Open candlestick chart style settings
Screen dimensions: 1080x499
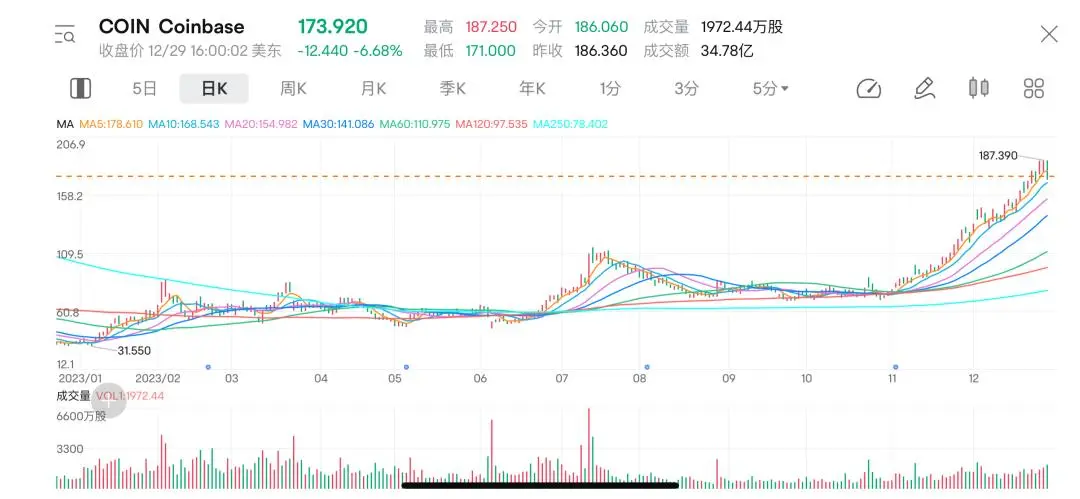(978, 88)
